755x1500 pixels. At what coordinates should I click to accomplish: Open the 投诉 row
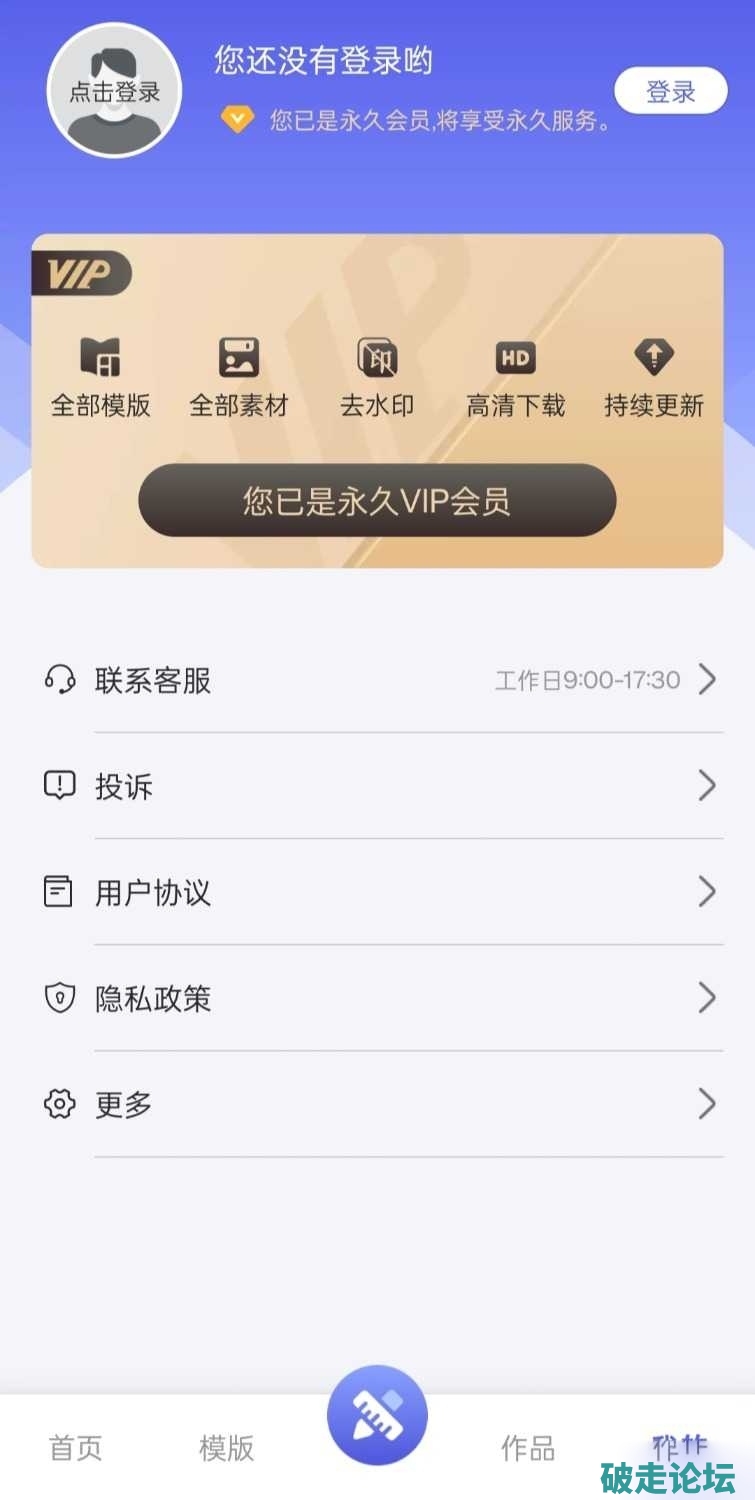tap(380, 786)
